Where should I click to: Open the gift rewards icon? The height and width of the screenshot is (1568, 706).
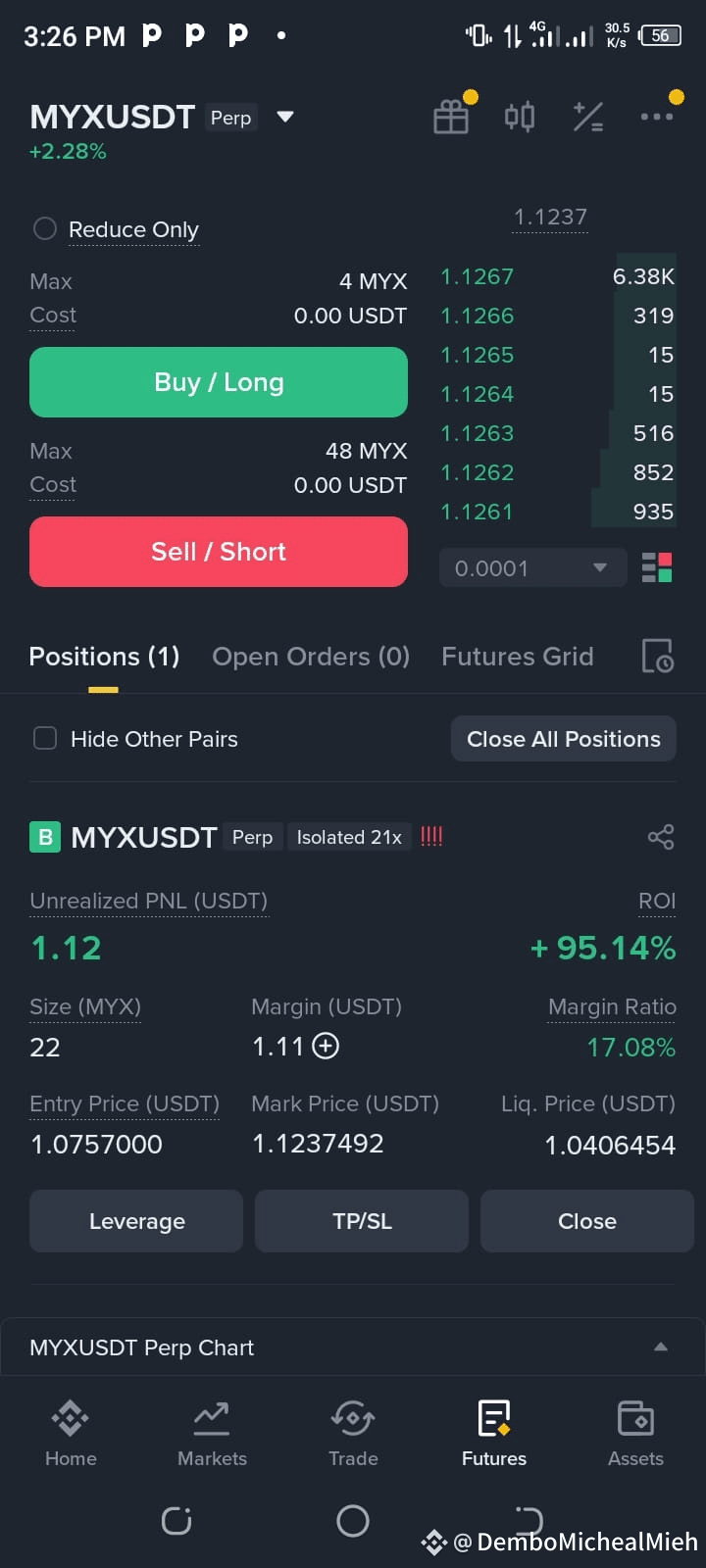point(451,118)
